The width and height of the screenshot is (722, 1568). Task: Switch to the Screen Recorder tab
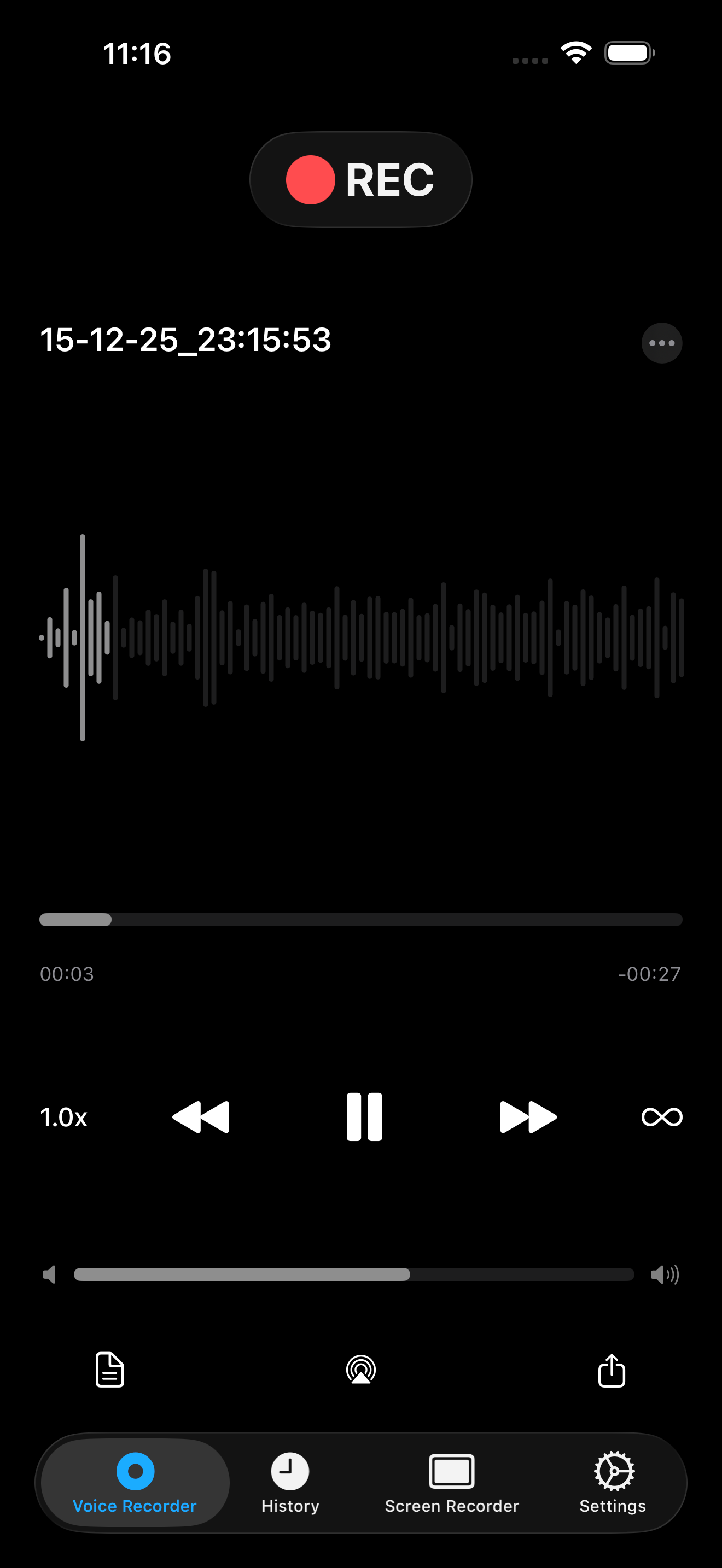452,1483
